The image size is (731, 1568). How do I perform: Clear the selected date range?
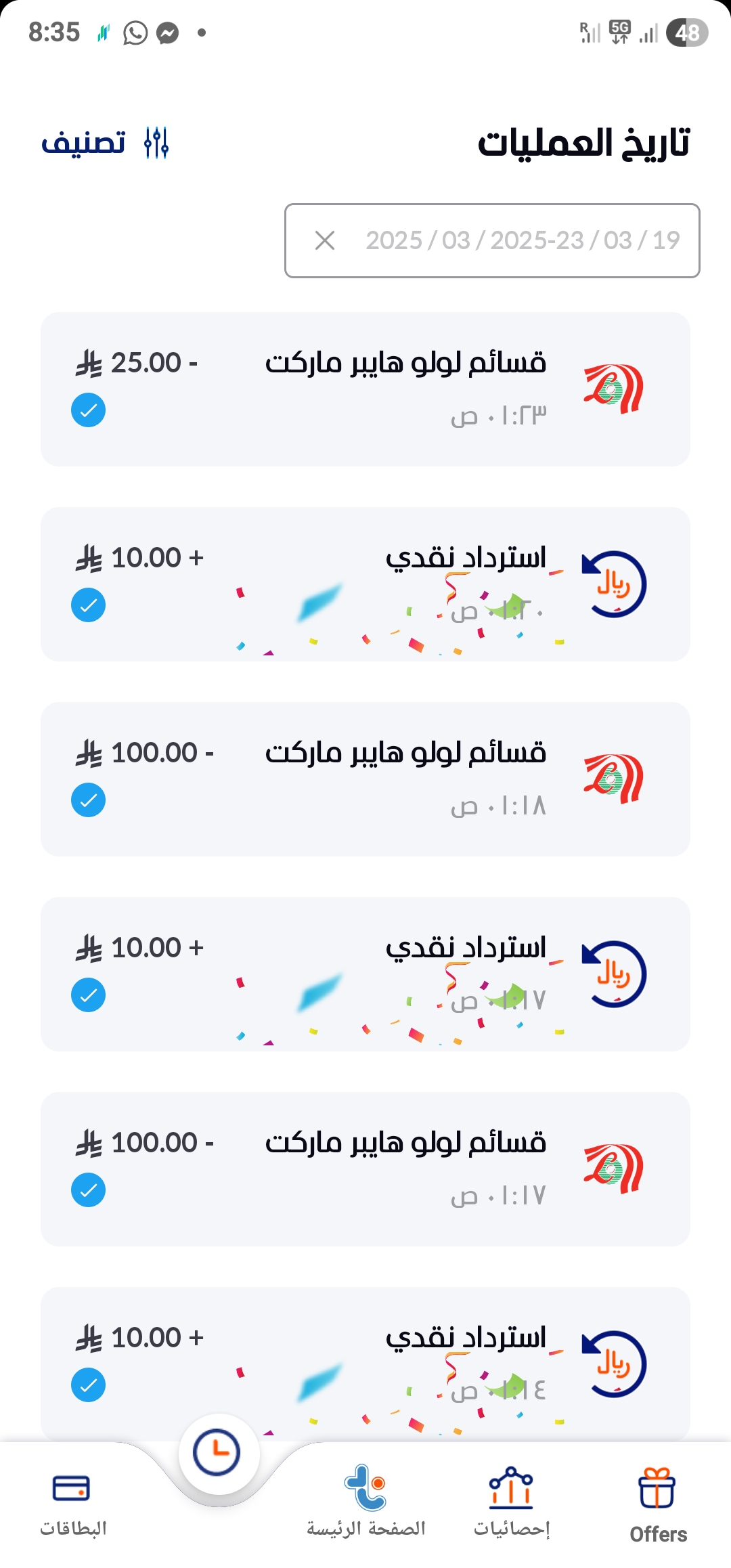(x=325, y=240)
